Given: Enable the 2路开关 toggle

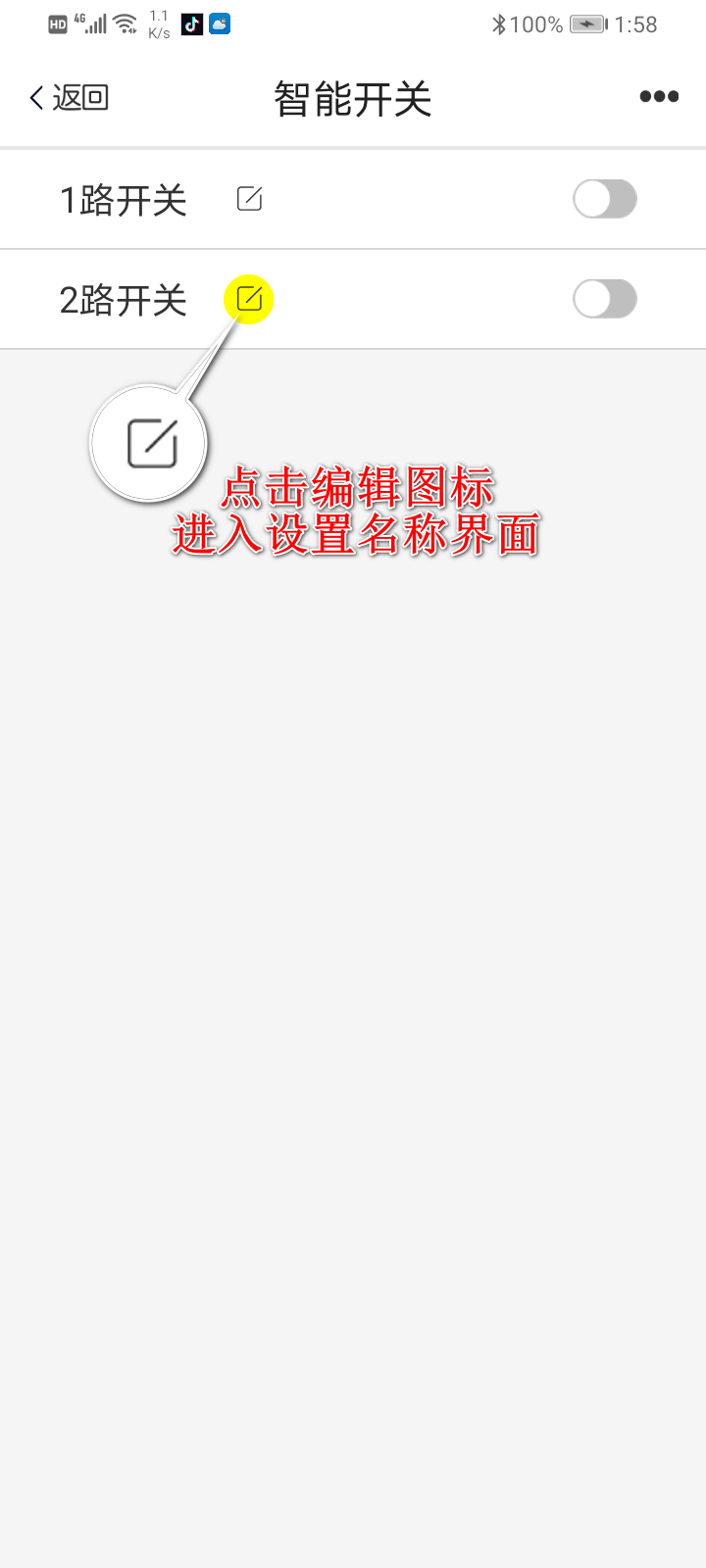Looking at the screenshot, I should point(605,299).
